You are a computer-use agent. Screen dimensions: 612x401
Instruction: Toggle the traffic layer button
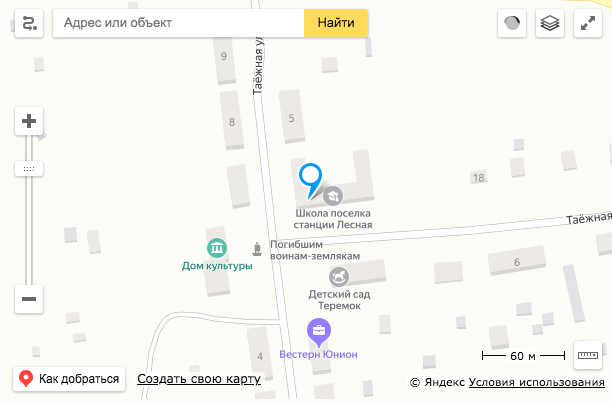[x=513, y=23]
